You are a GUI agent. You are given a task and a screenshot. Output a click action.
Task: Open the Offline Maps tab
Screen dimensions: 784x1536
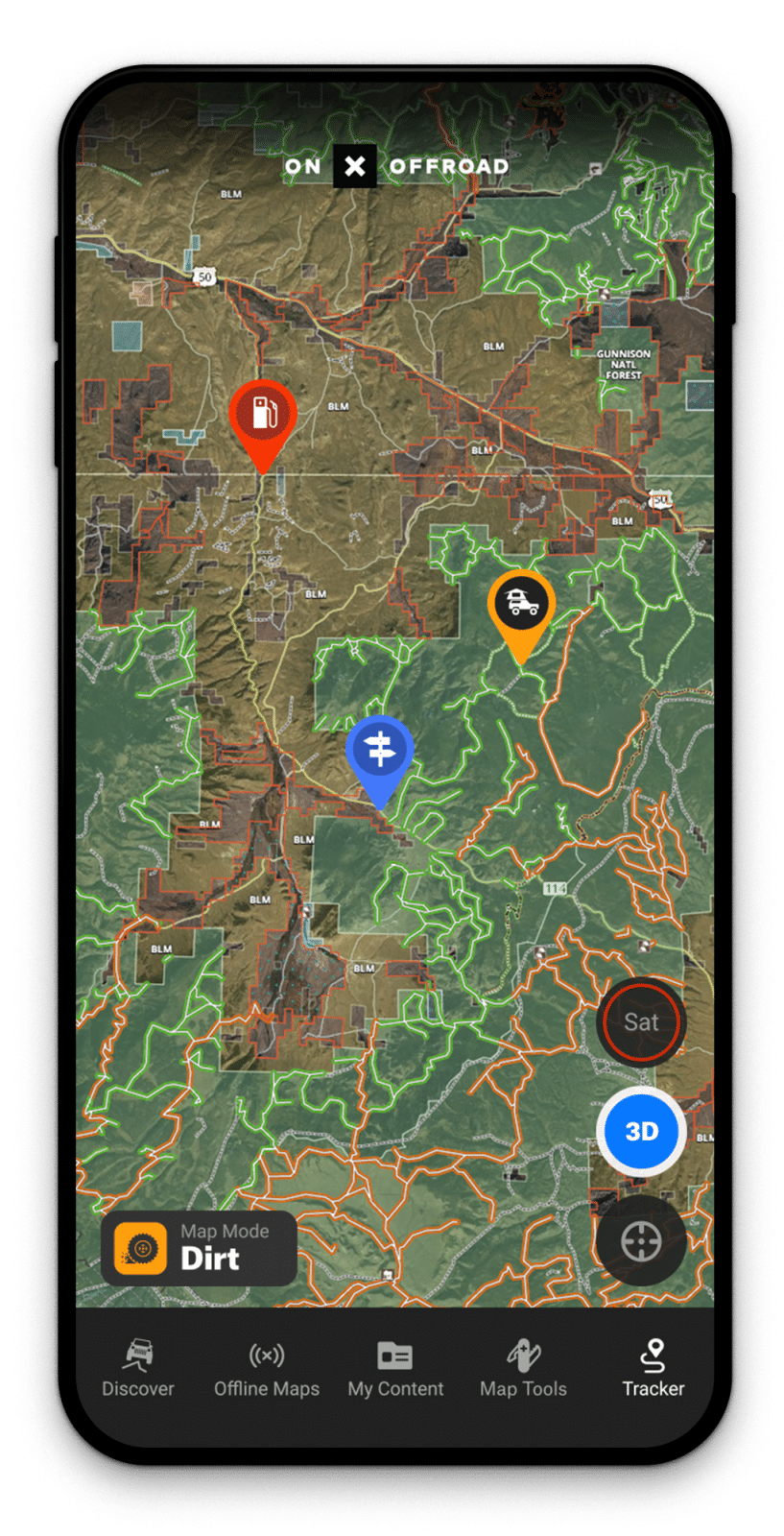point(266,1369)
